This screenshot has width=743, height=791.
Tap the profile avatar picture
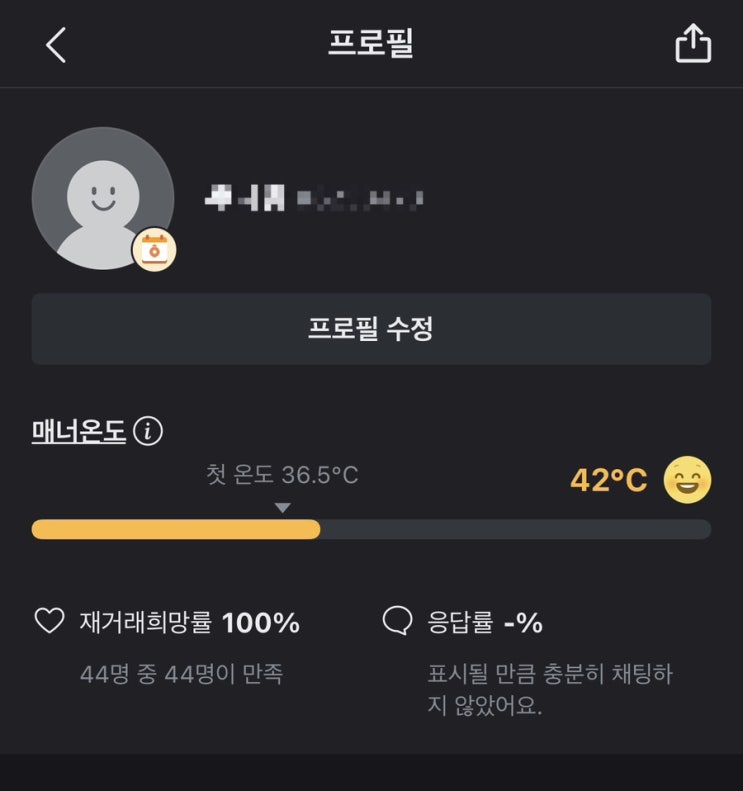[103, 198]
